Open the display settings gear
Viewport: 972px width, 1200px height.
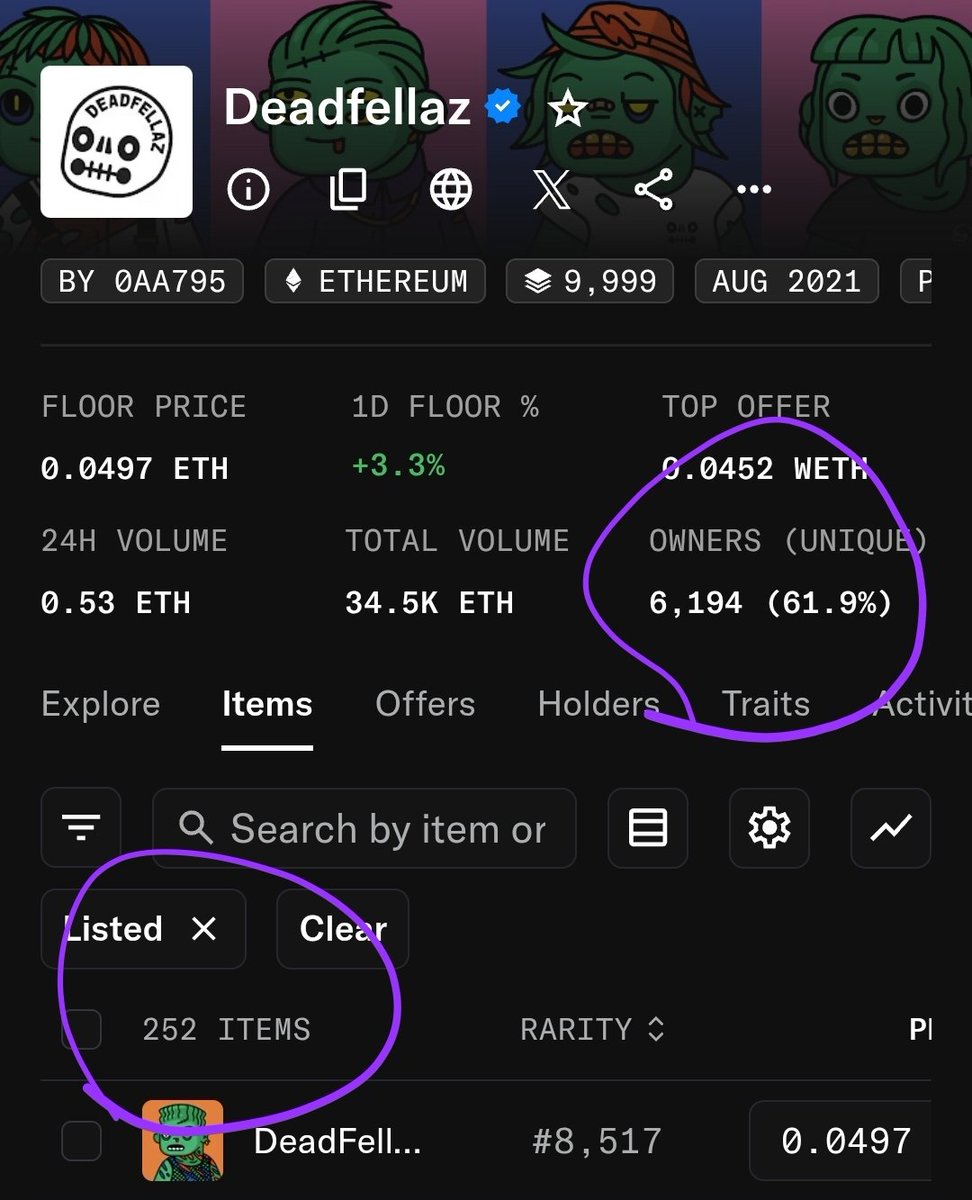pos(769,828)
